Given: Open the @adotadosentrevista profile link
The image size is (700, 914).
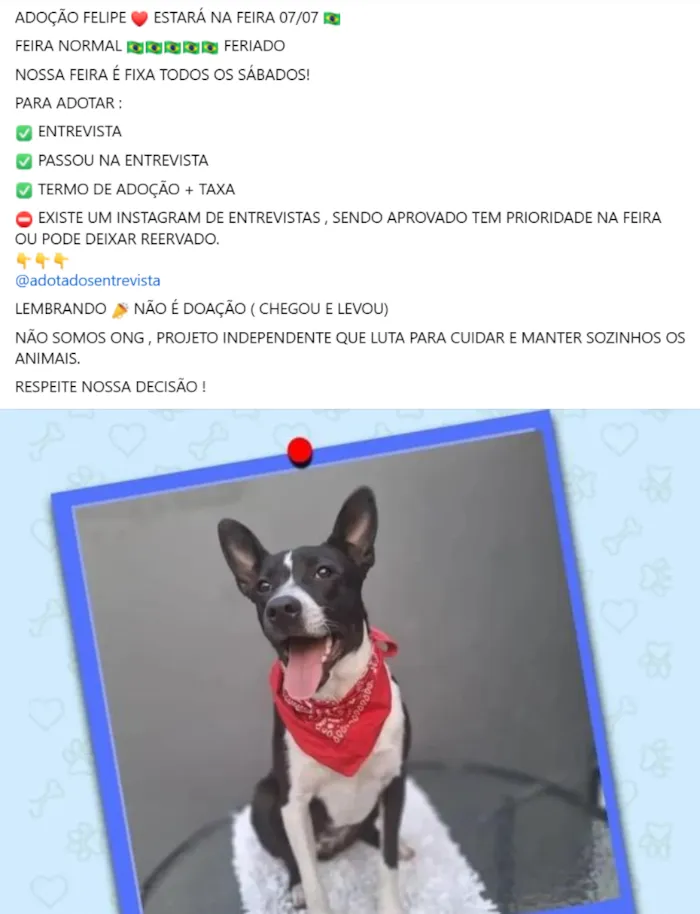Looking at the screenshot, I should (88, 281).
